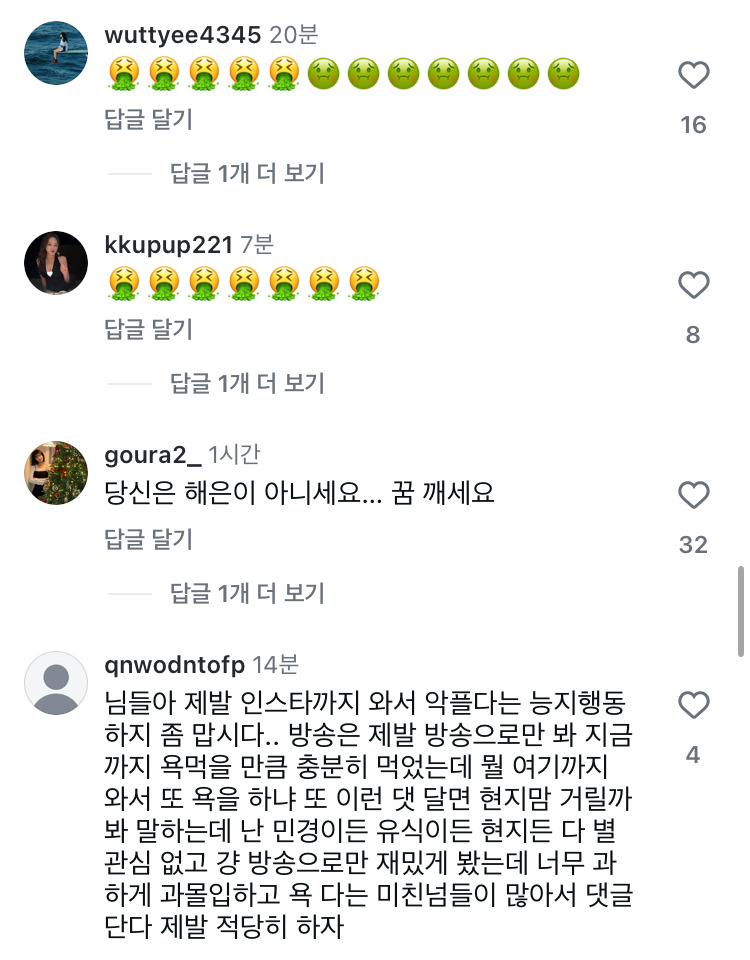
Task: Open goura2_'s Christmas tree profile picture
Action: click(55, 470)
